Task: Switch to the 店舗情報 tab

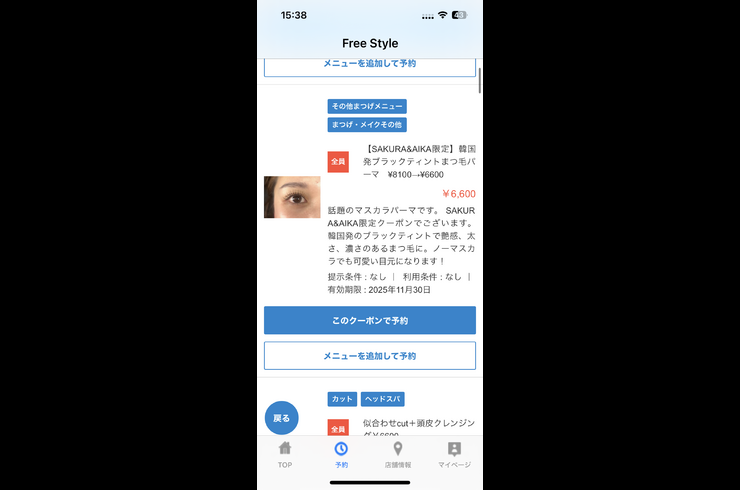Action: pos(398,455)
